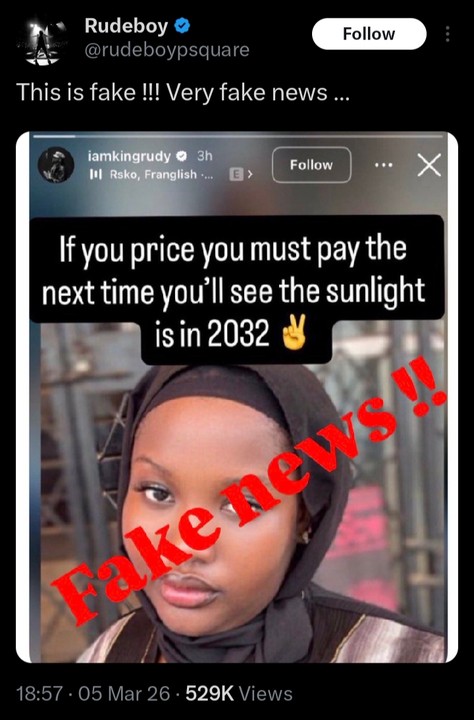
Task: Open the attached fake news image
Action: tap(237, 397)
